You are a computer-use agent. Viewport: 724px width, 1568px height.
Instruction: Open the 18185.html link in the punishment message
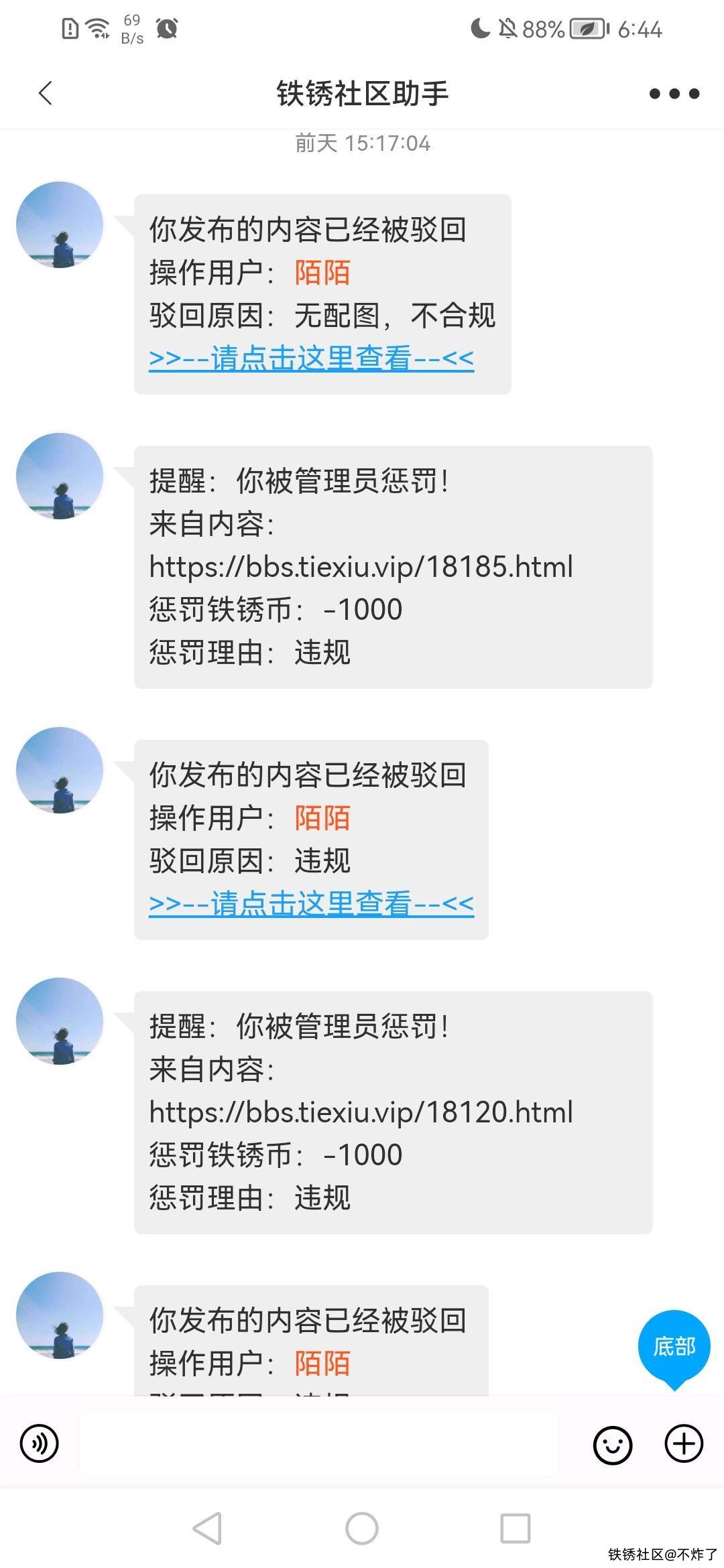pos(361,567)
